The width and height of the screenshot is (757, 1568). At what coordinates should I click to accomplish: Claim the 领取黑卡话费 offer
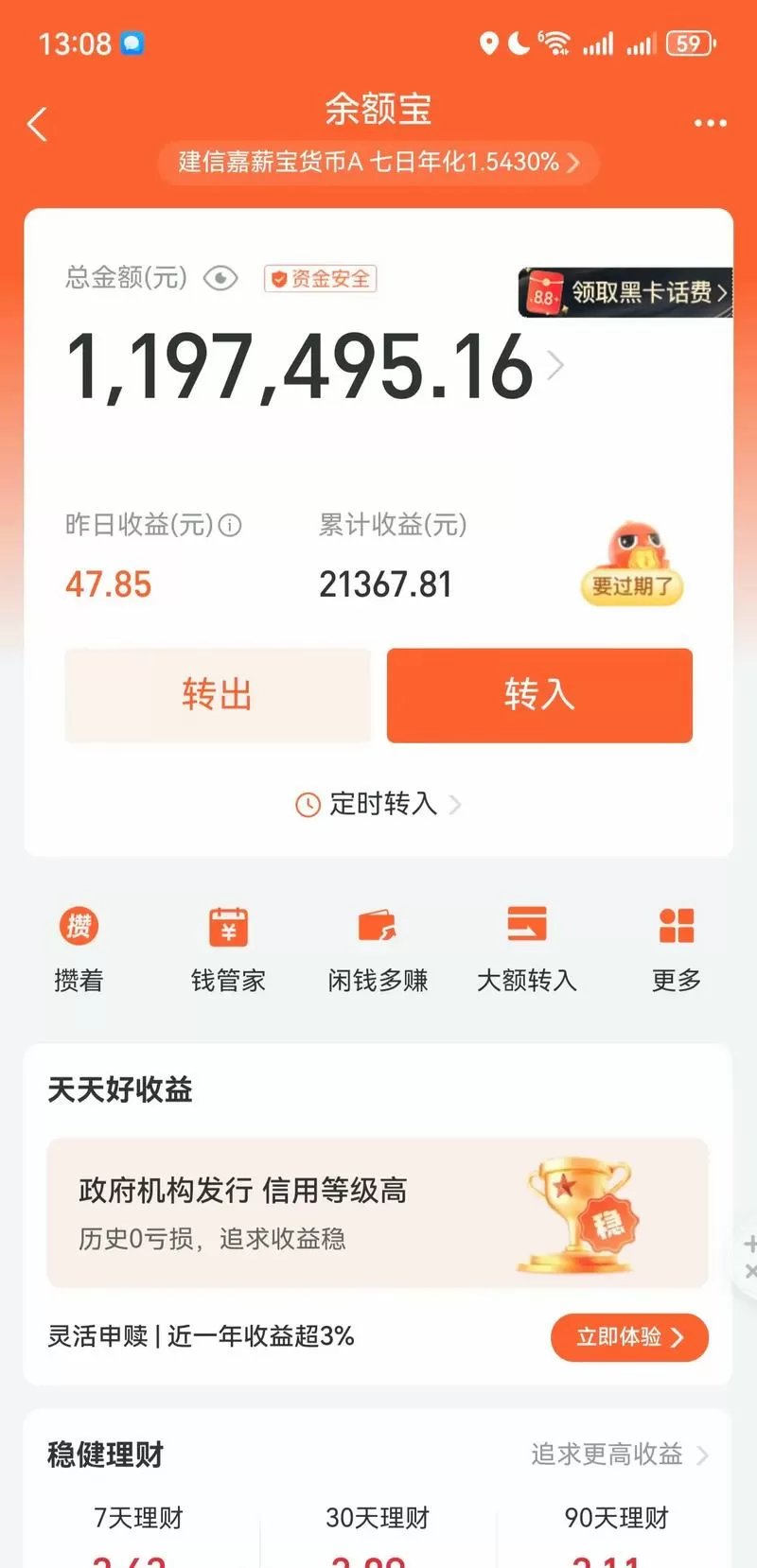click(626, 292)
